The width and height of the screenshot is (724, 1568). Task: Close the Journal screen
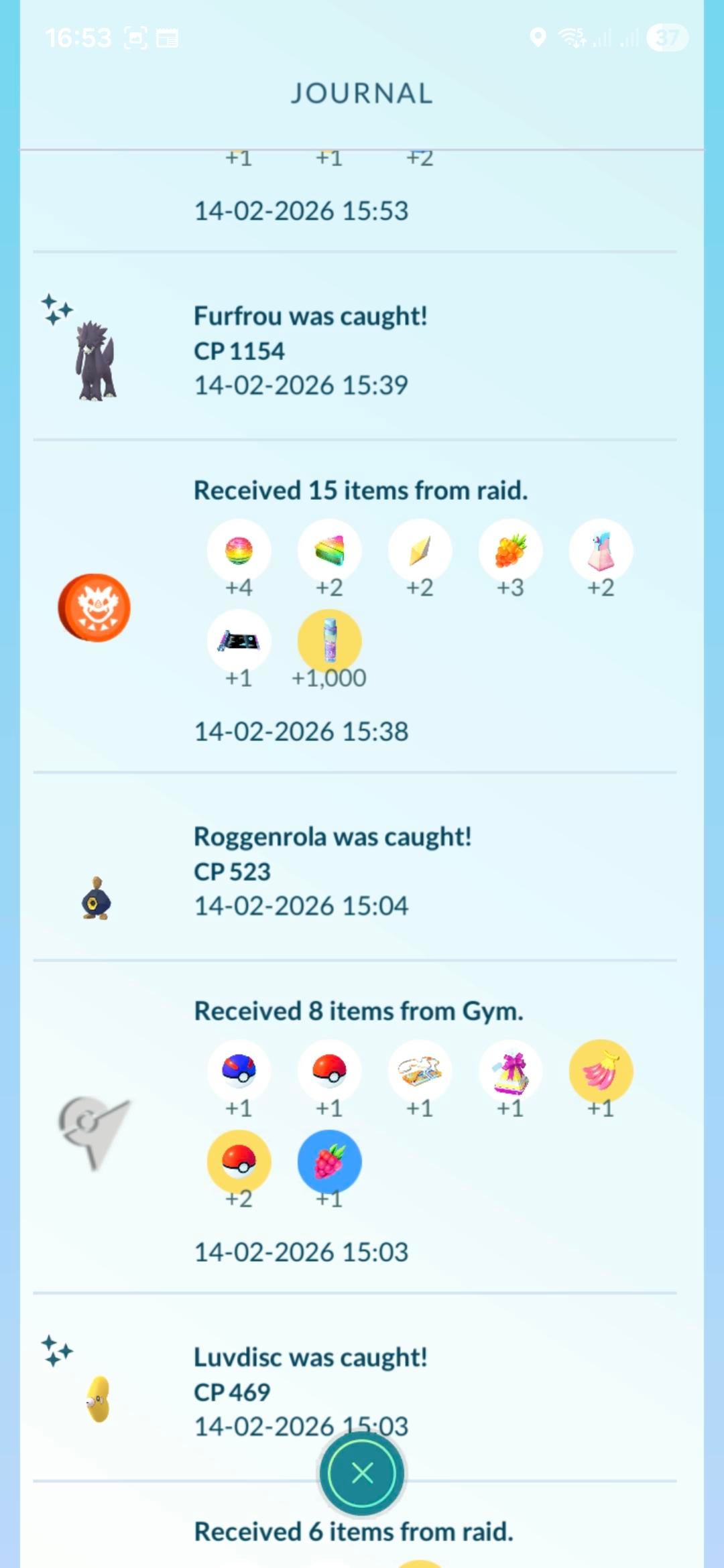[362, 1473]
